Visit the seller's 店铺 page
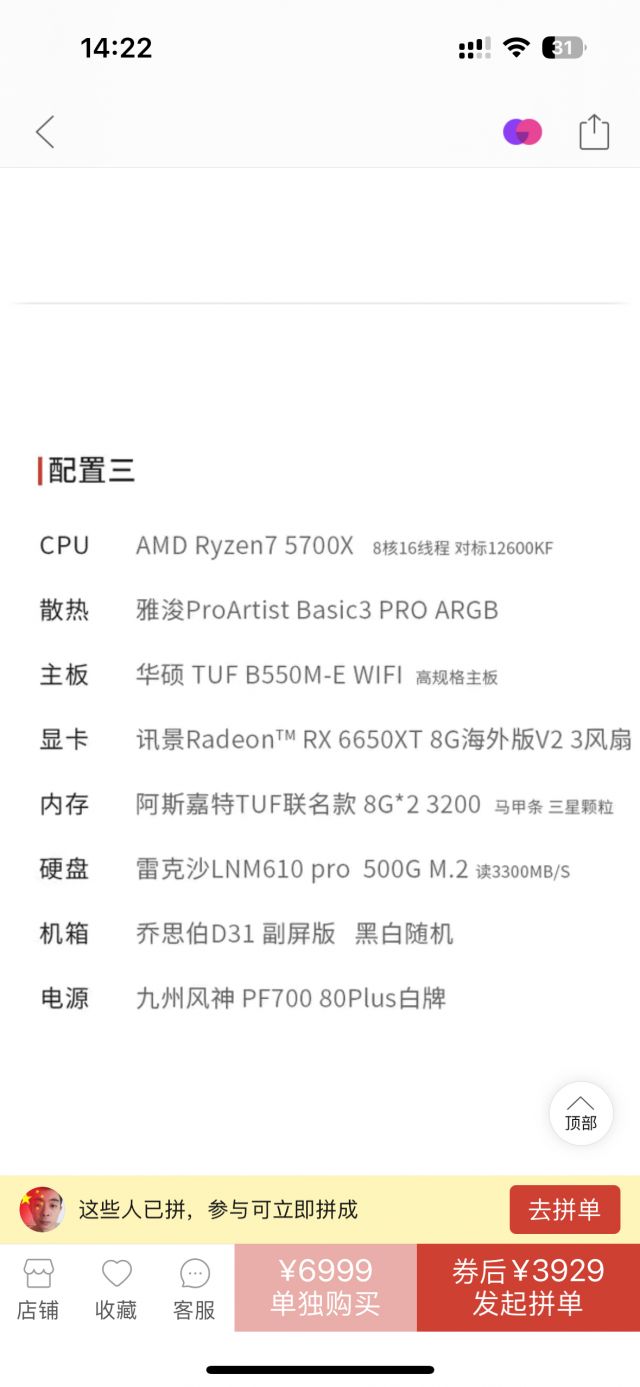The width and height of the screenshot is (640, 1387). (38, 1289)
